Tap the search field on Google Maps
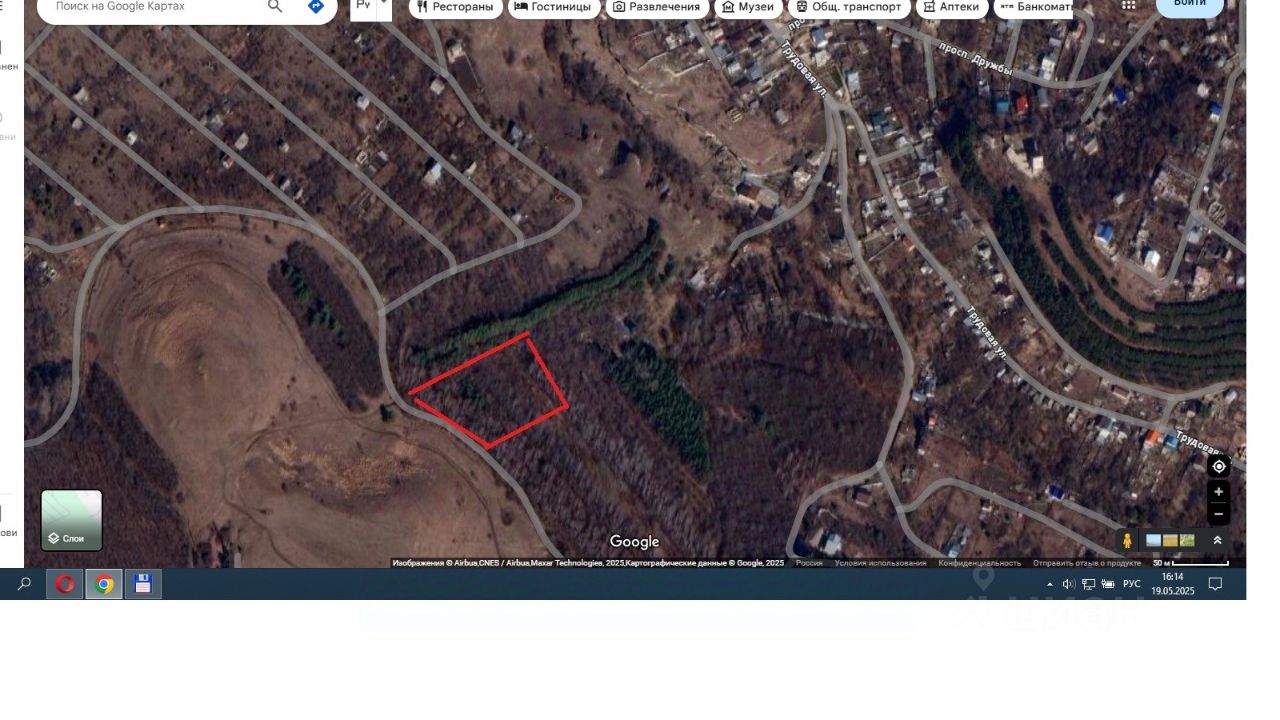The width and height of the screenshot is (1280, 720). tap(150, 6)
